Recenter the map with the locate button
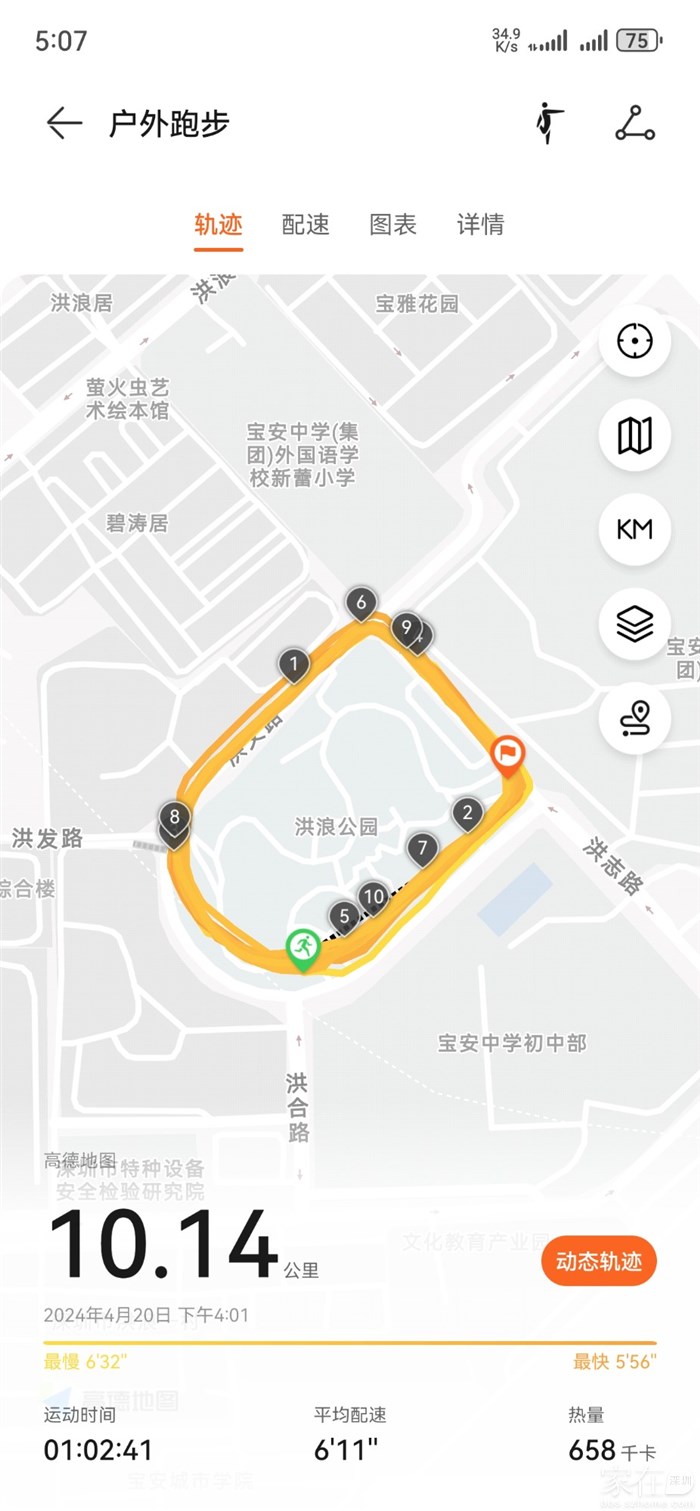The width and height of the screenshot is (700, 1511). [634, 341]
